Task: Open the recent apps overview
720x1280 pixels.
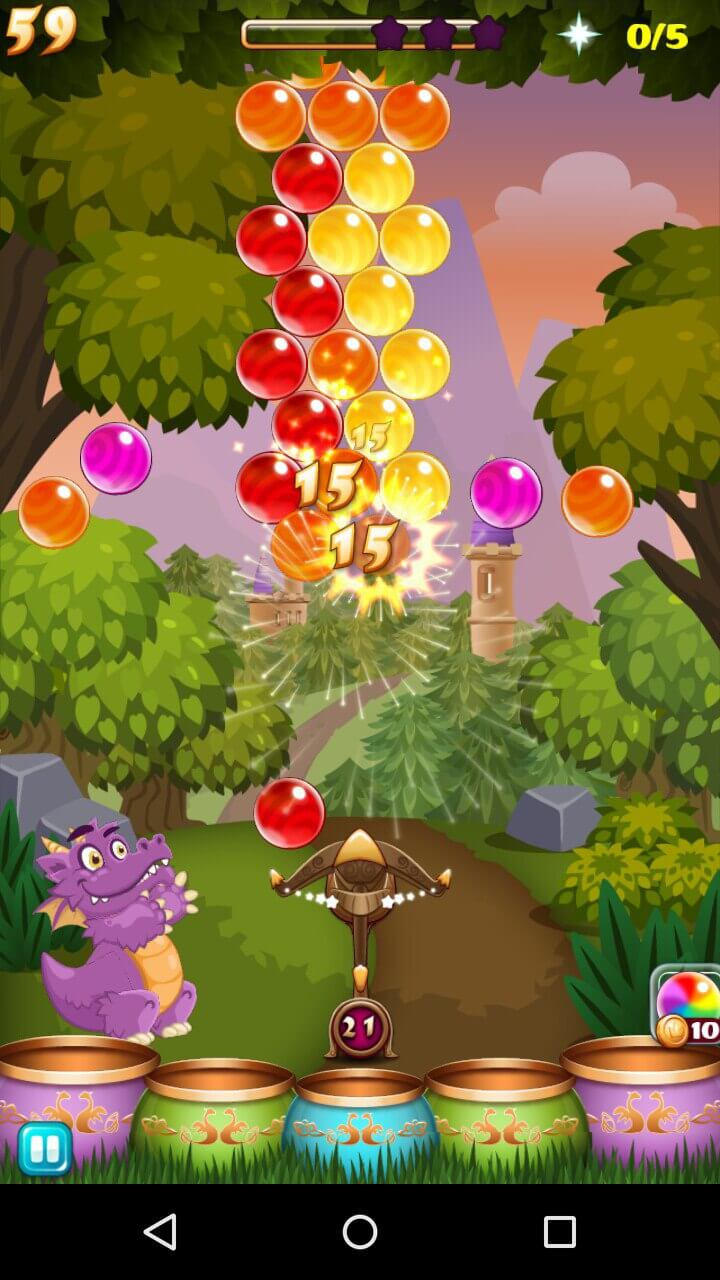Action: (559, 1231)
